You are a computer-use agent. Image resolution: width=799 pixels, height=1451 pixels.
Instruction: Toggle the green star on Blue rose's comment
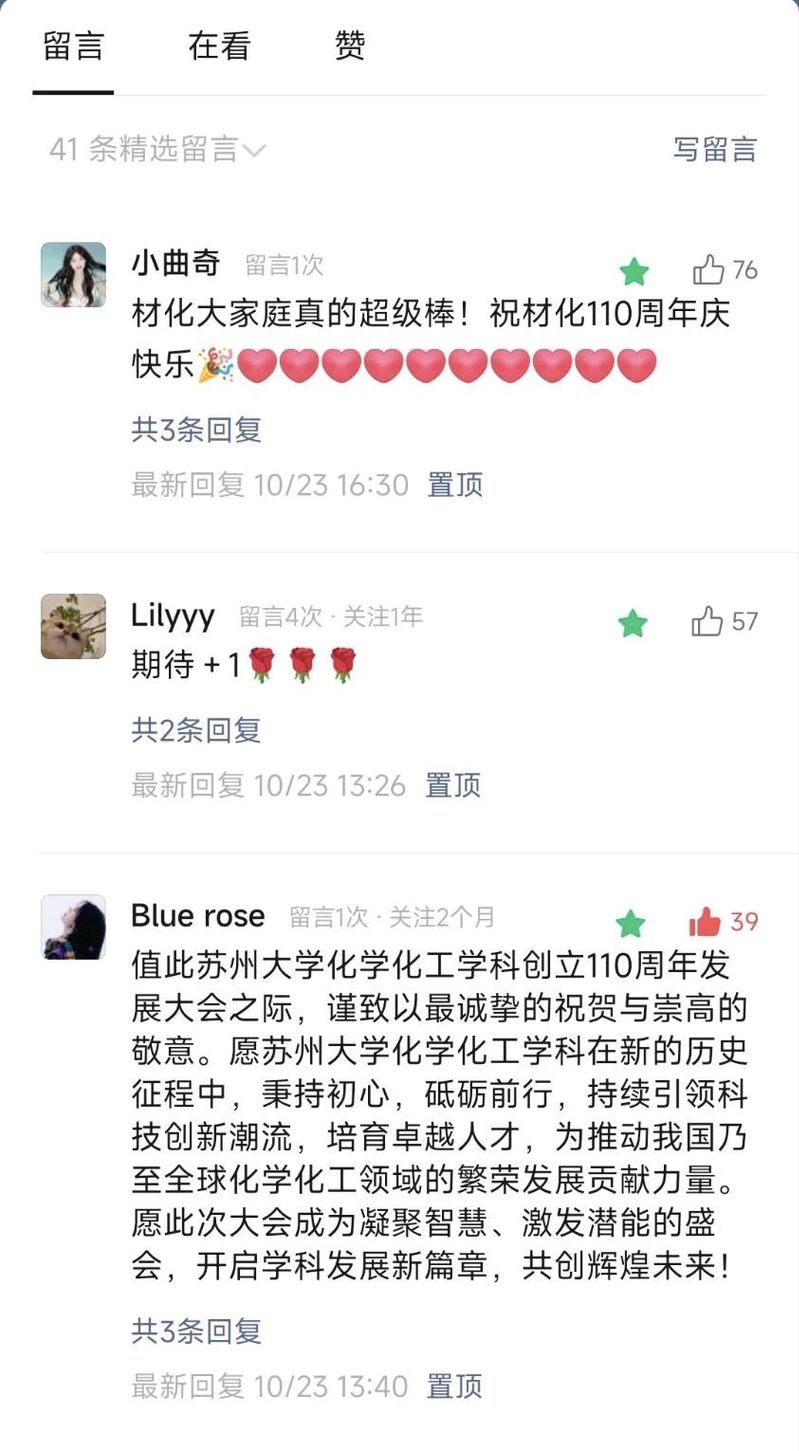point(630,923)
